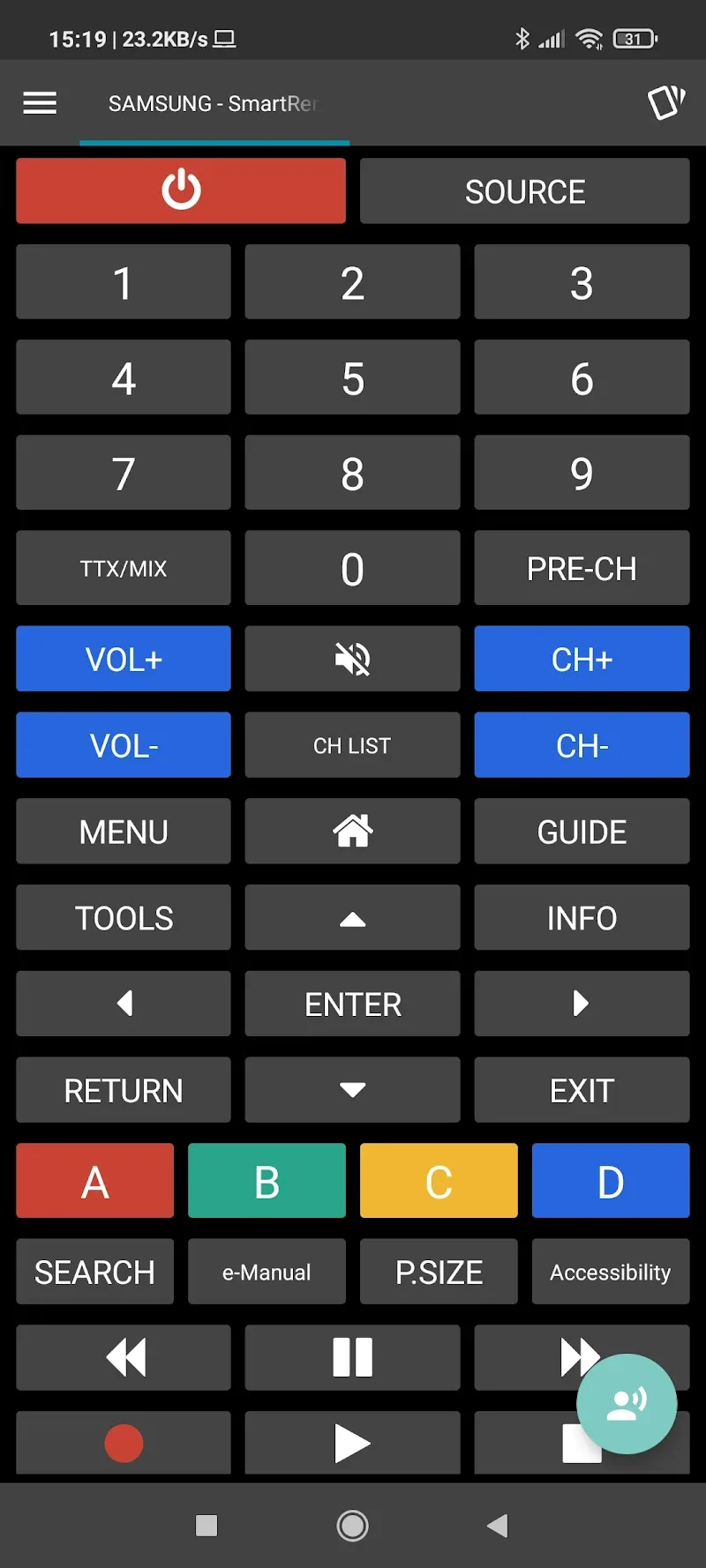The width and height of the screenshot is (706, 1568).
Task: Mute the TV volume
Action: point(352,659)
